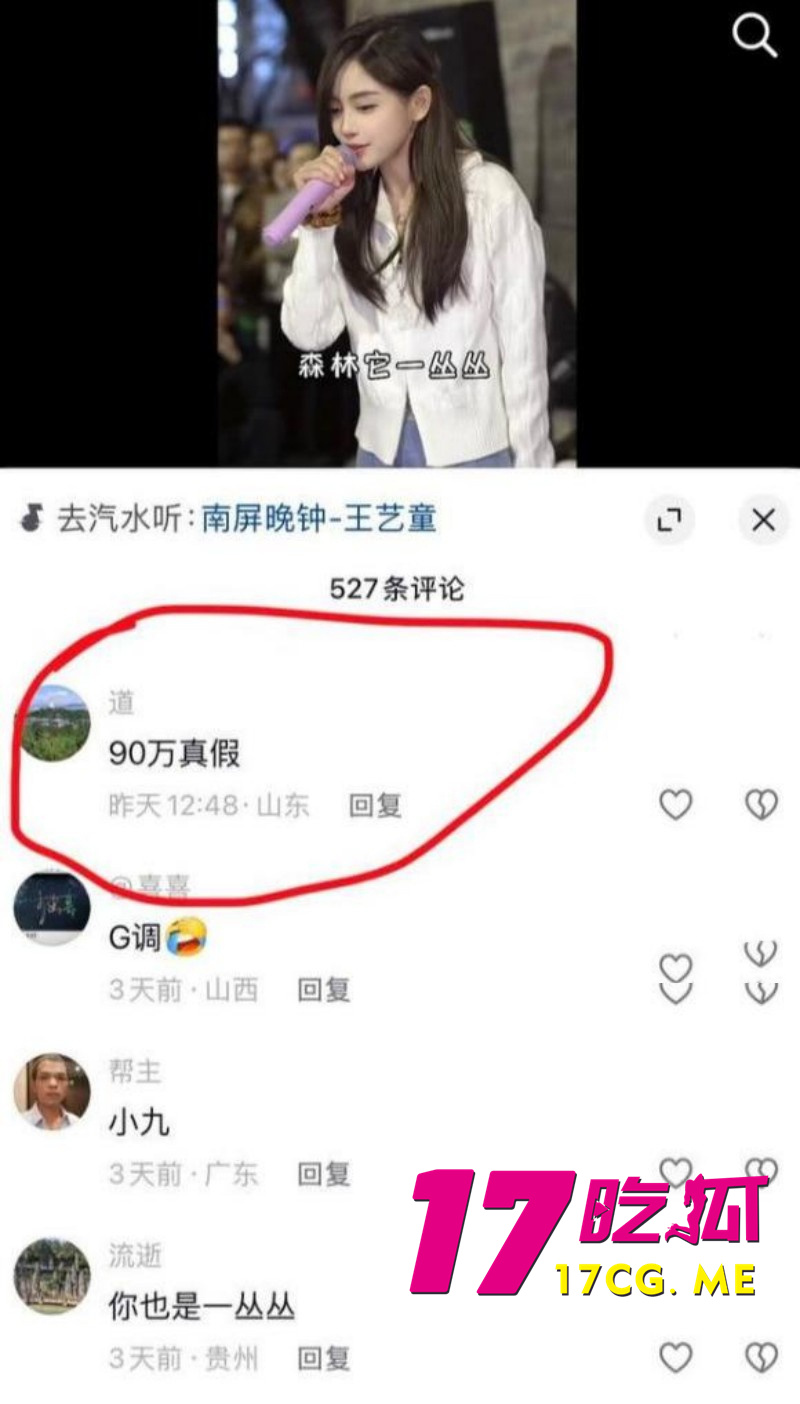Expand the comments panel to fullscreen
Image resolution: width=800 pixels, height=1404 pixels.
click(669, 521)
